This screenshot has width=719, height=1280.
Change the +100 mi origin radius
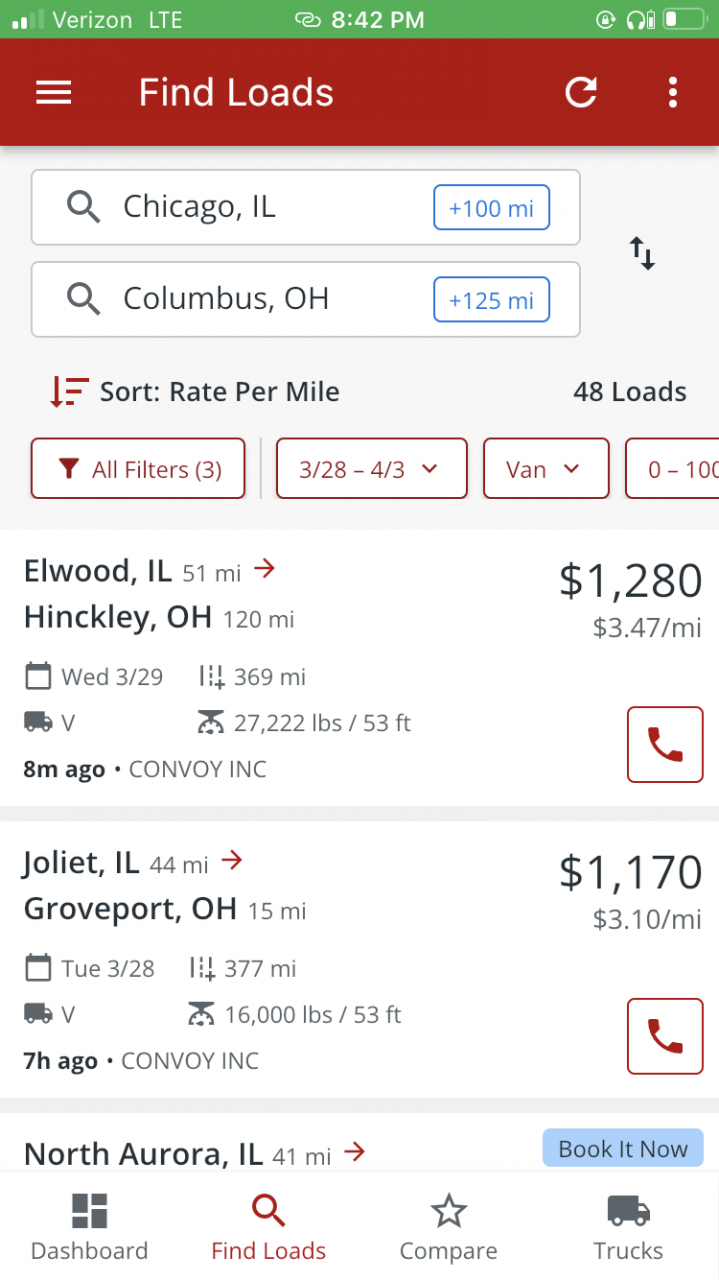tap(491, 208)
